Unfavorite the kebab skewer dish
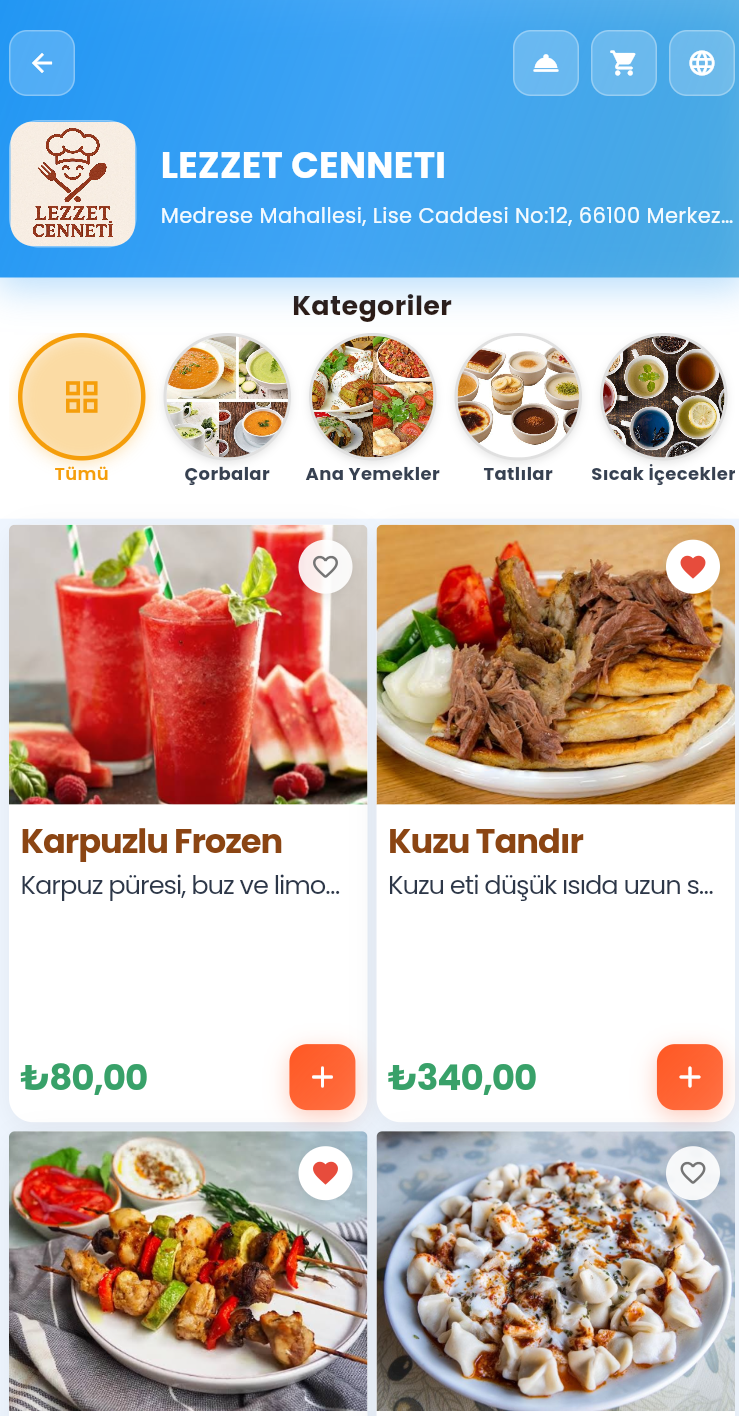The height and width of the screenshot is (1416, 739). 325,1172
